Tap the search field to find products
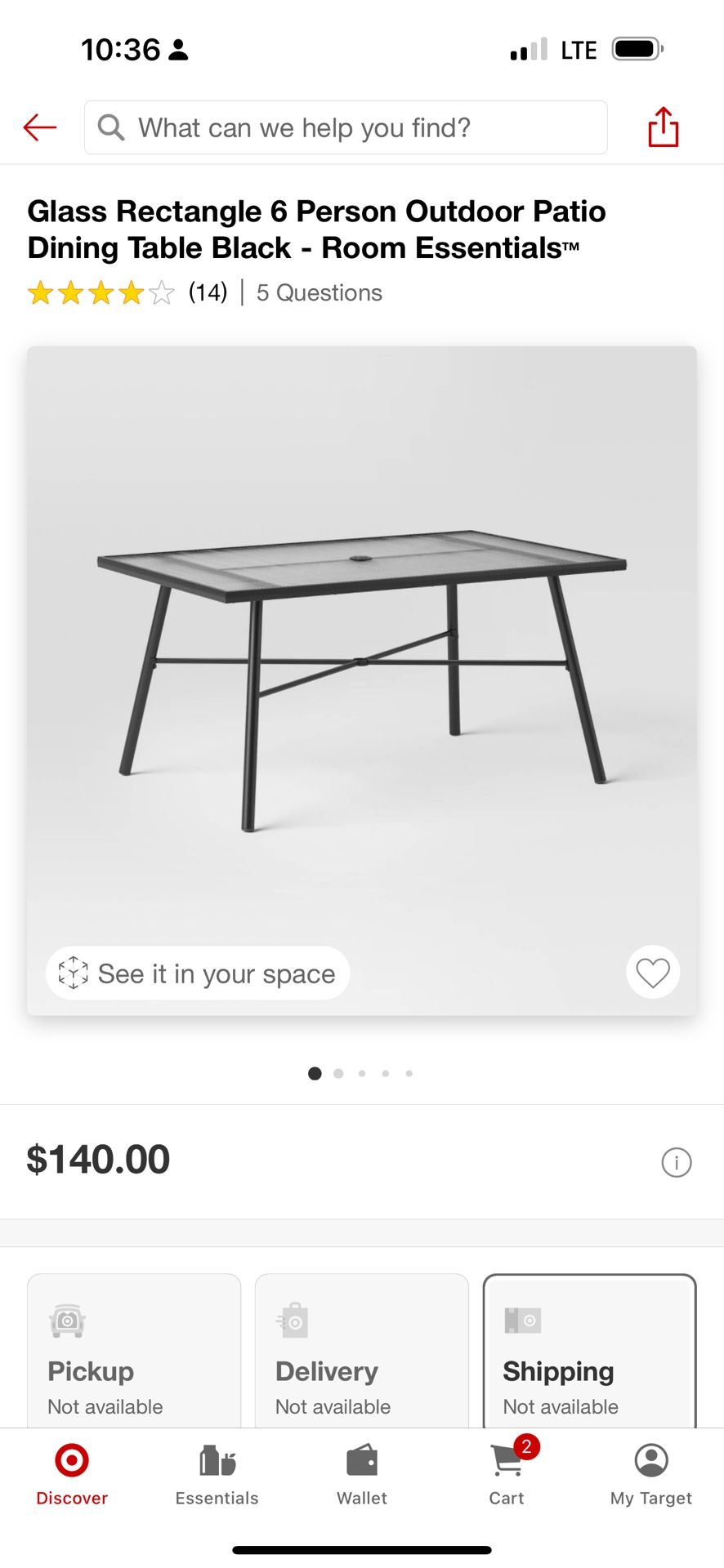This screenshot has height=1568, width=724. point(345,127)
